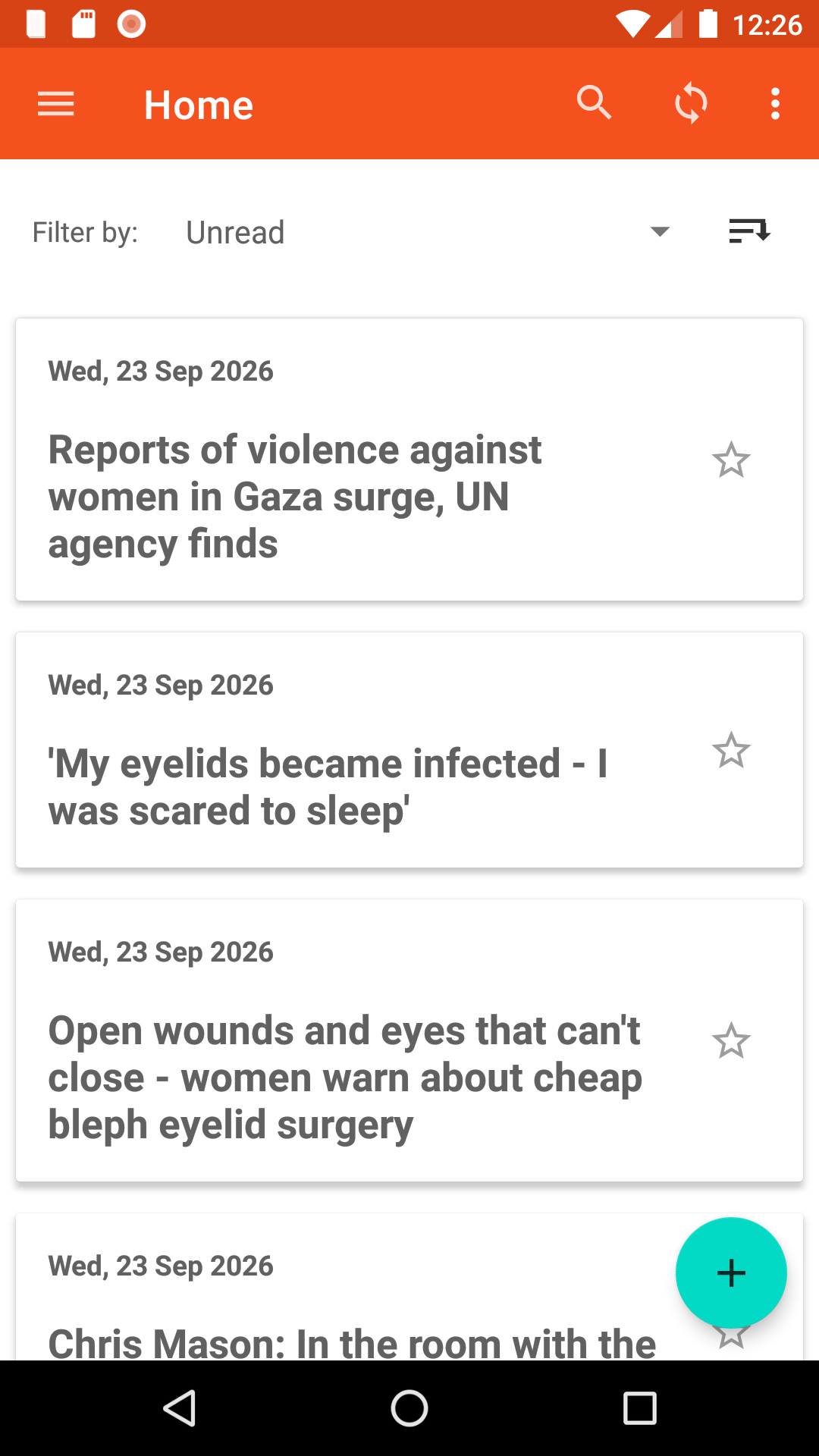Image resolution: width=819 pixels, height=1456 pixels.
Task: Open search in the Home toolbar
Action: coord(594,102)
